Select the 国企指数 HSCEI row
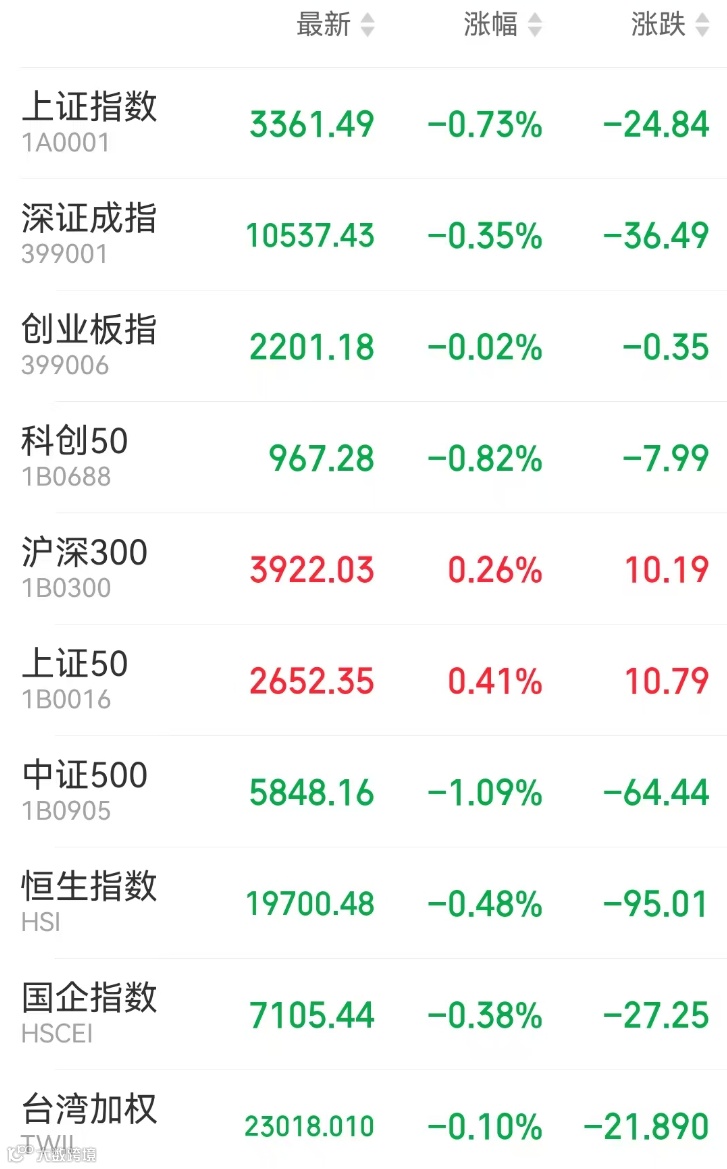The image size is (727, 1169). pyautogui.click(x=374, y=1014)
